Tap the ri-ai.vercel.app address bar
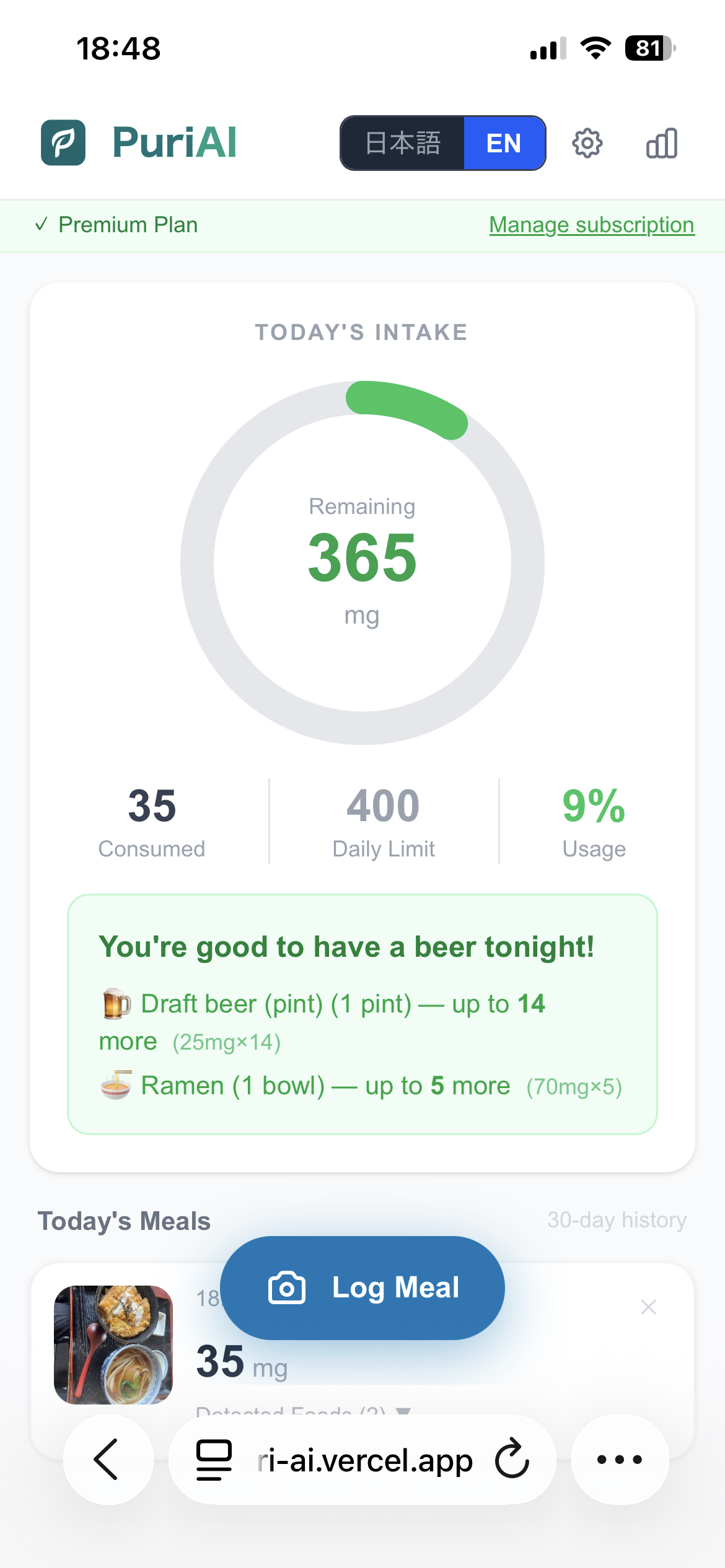725x1568 pixels. coord(364,1460)
